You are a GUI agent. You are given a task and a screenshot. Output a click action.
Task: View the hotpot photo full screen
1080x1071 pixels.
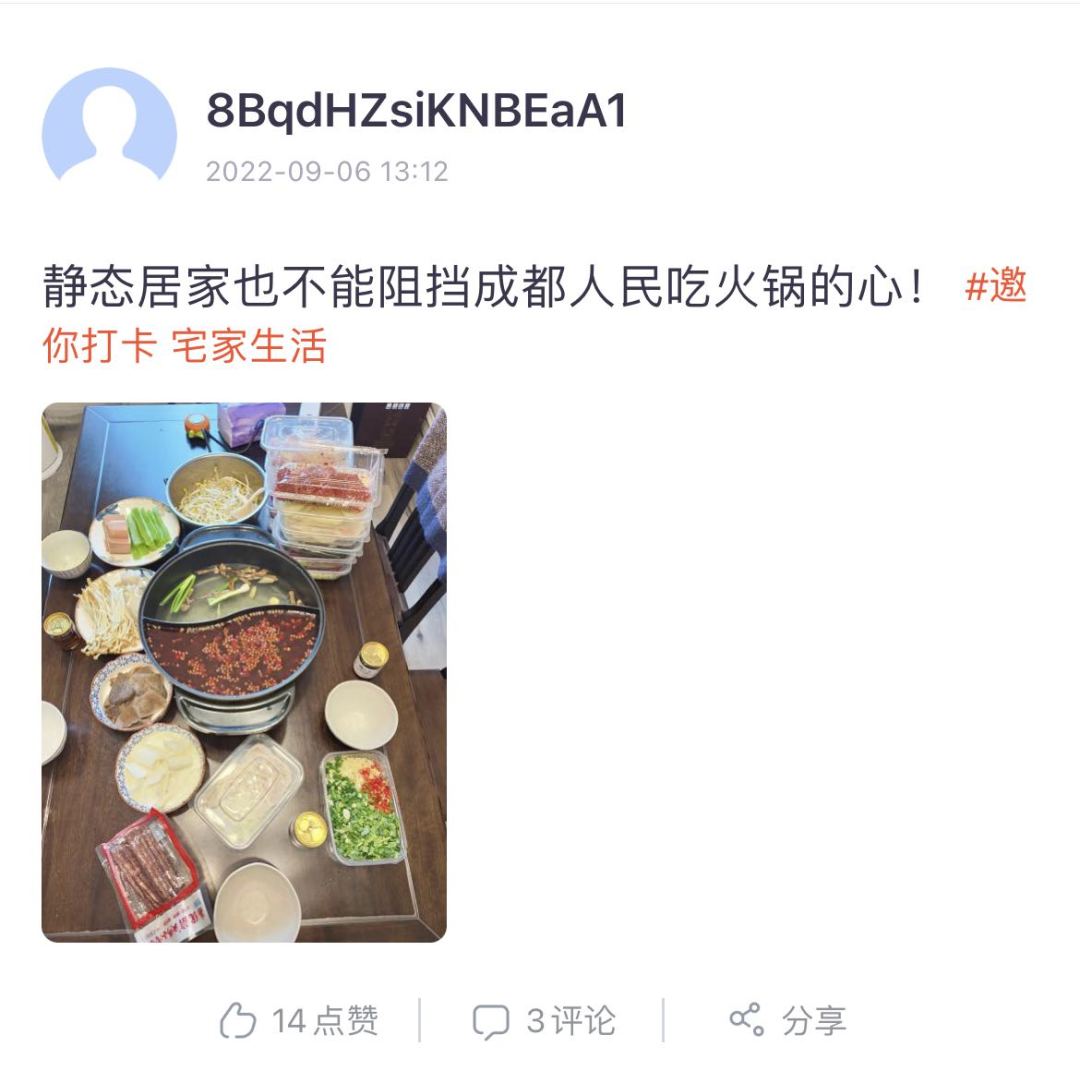click(x=244, y=671)
